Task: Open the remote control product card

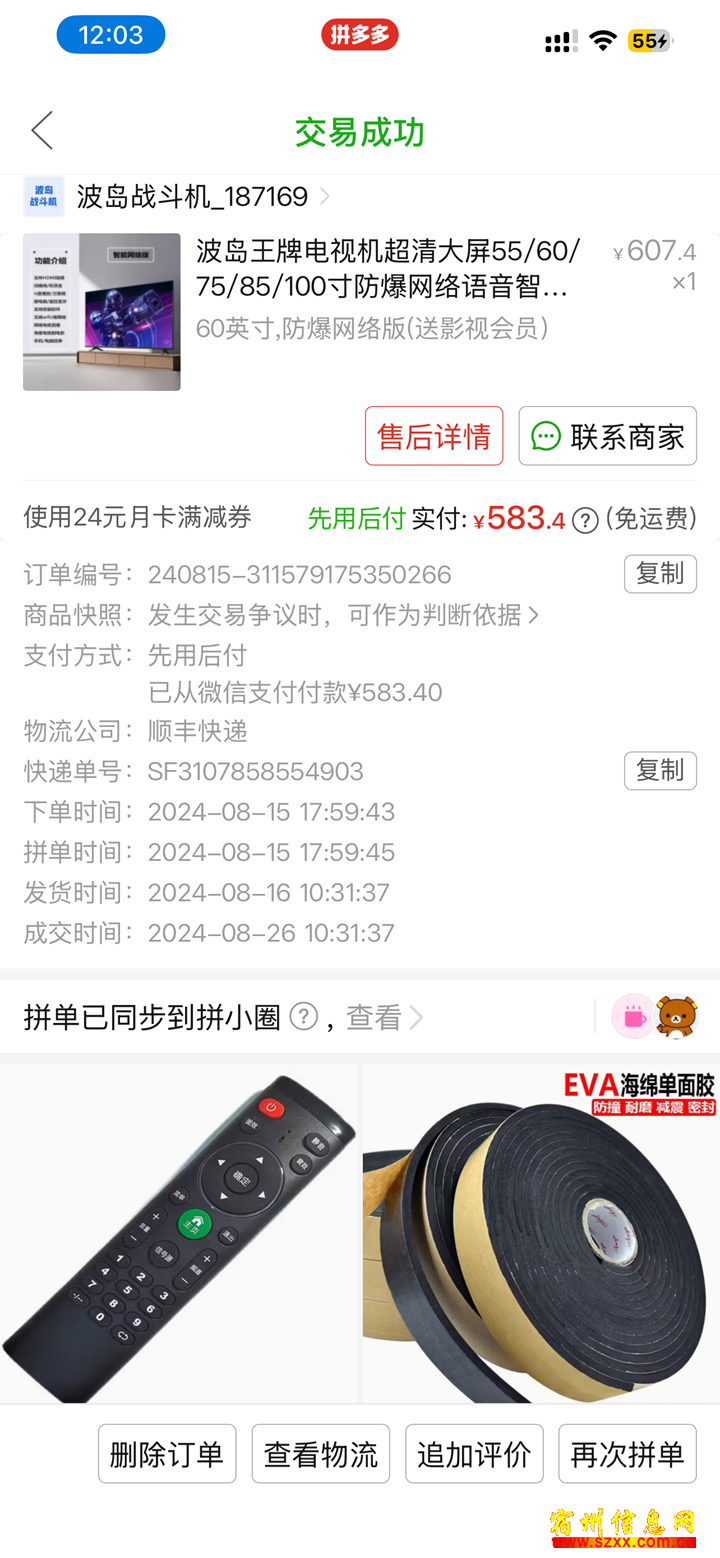Action: point(180,1232)
